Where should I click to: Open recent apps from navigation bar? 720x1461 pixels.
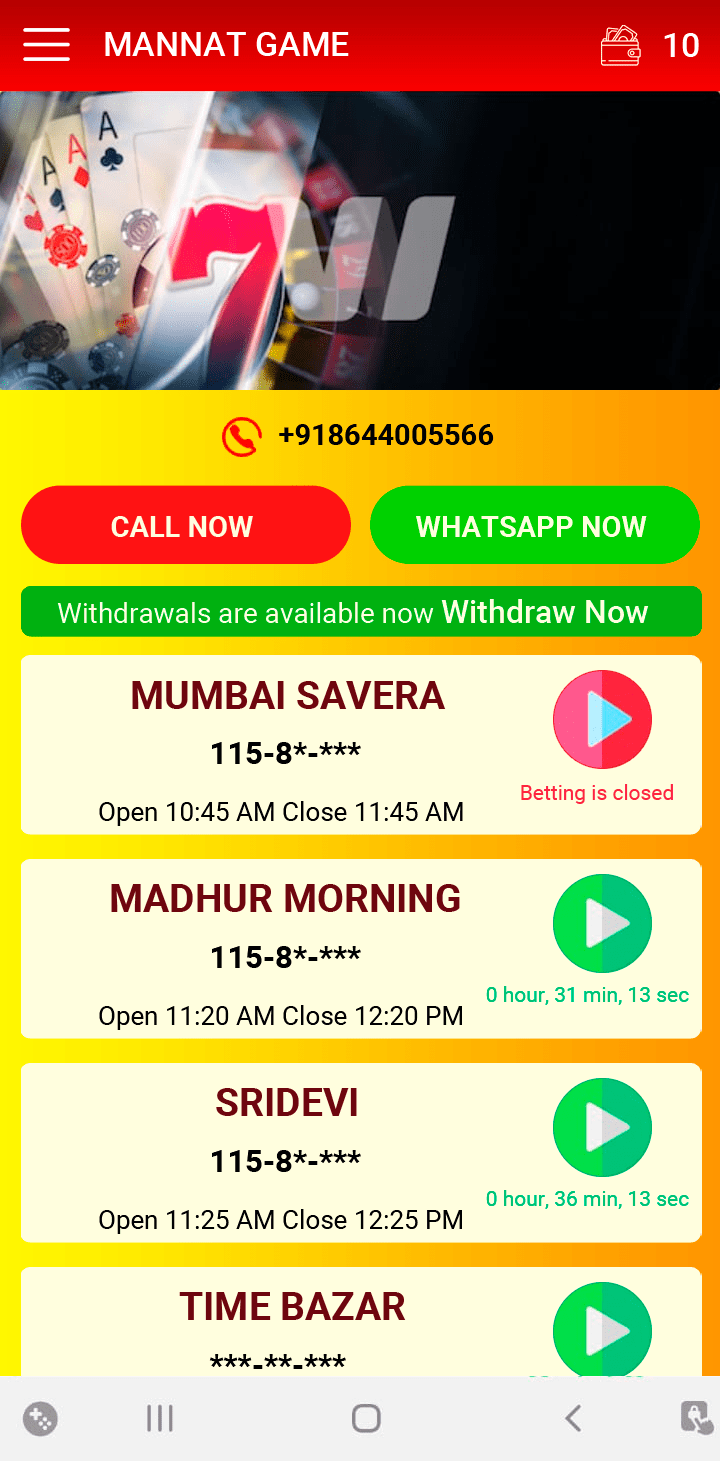coord(160,1418)
